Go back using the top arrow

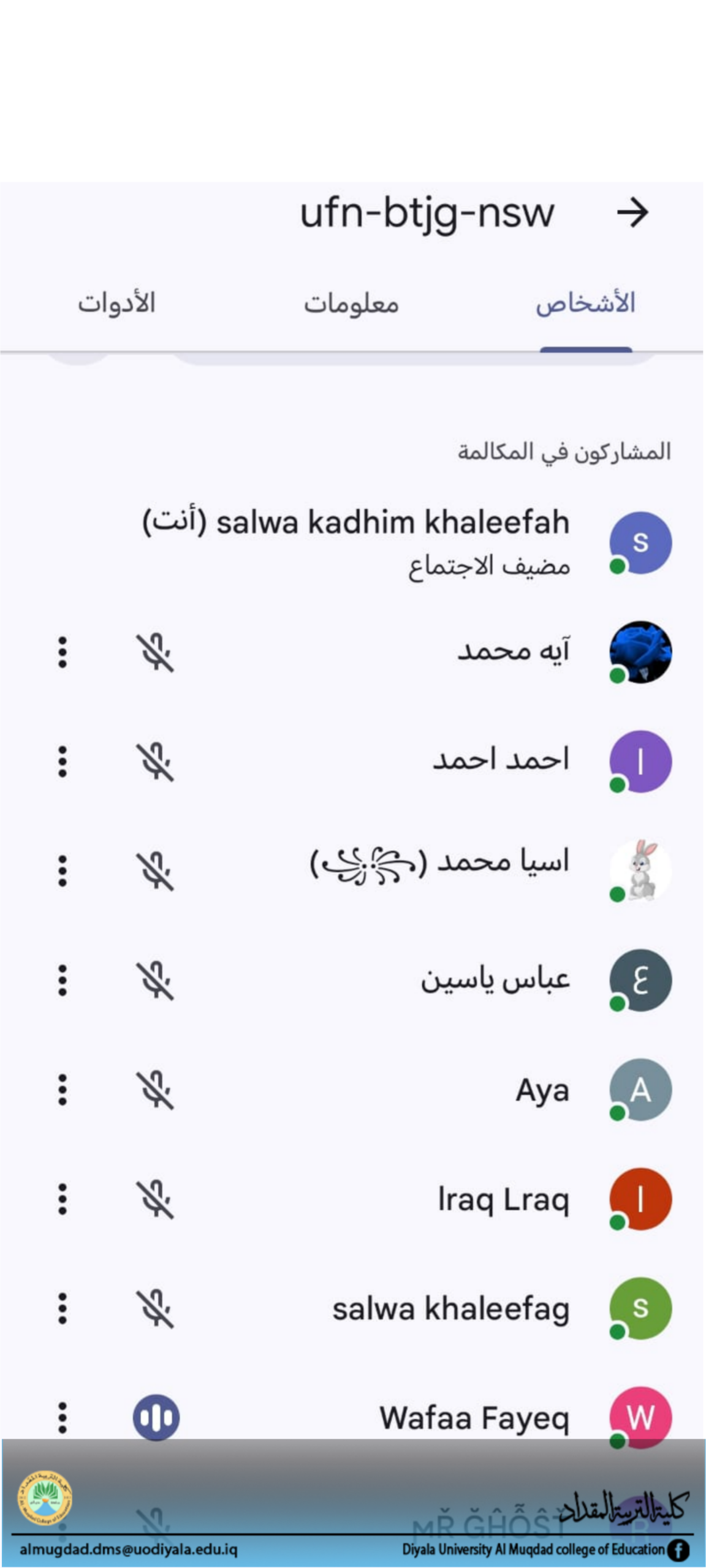[632, 213]
